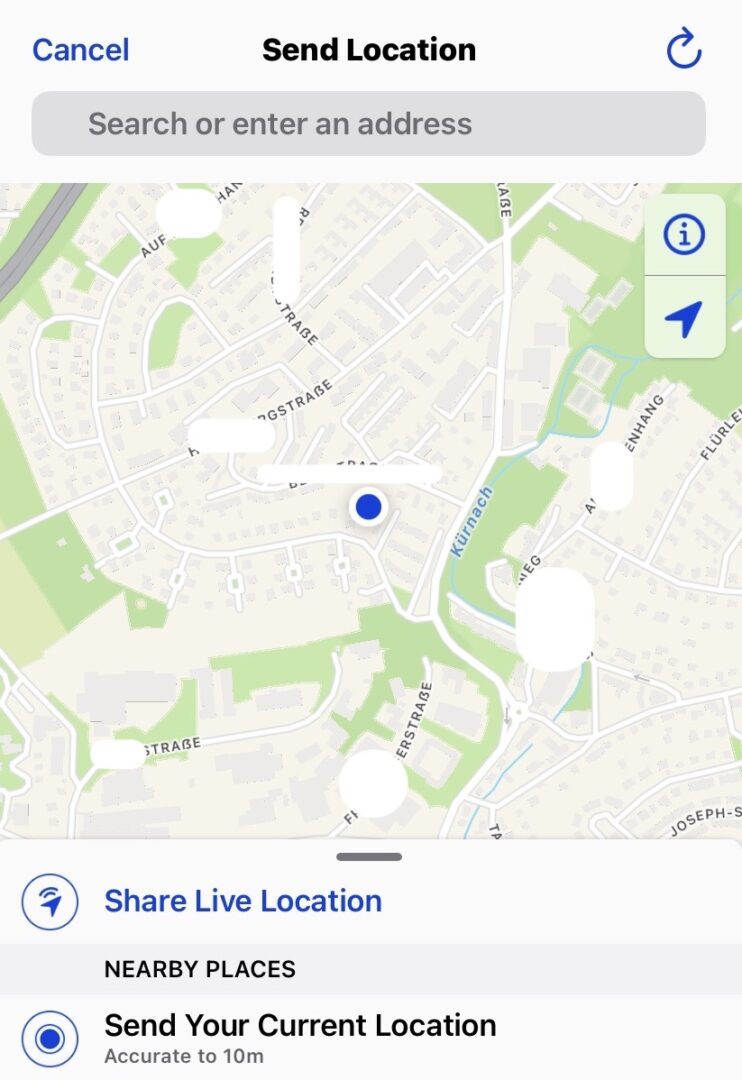
Task: Tap the refresh icon
Action: [684, 50]
